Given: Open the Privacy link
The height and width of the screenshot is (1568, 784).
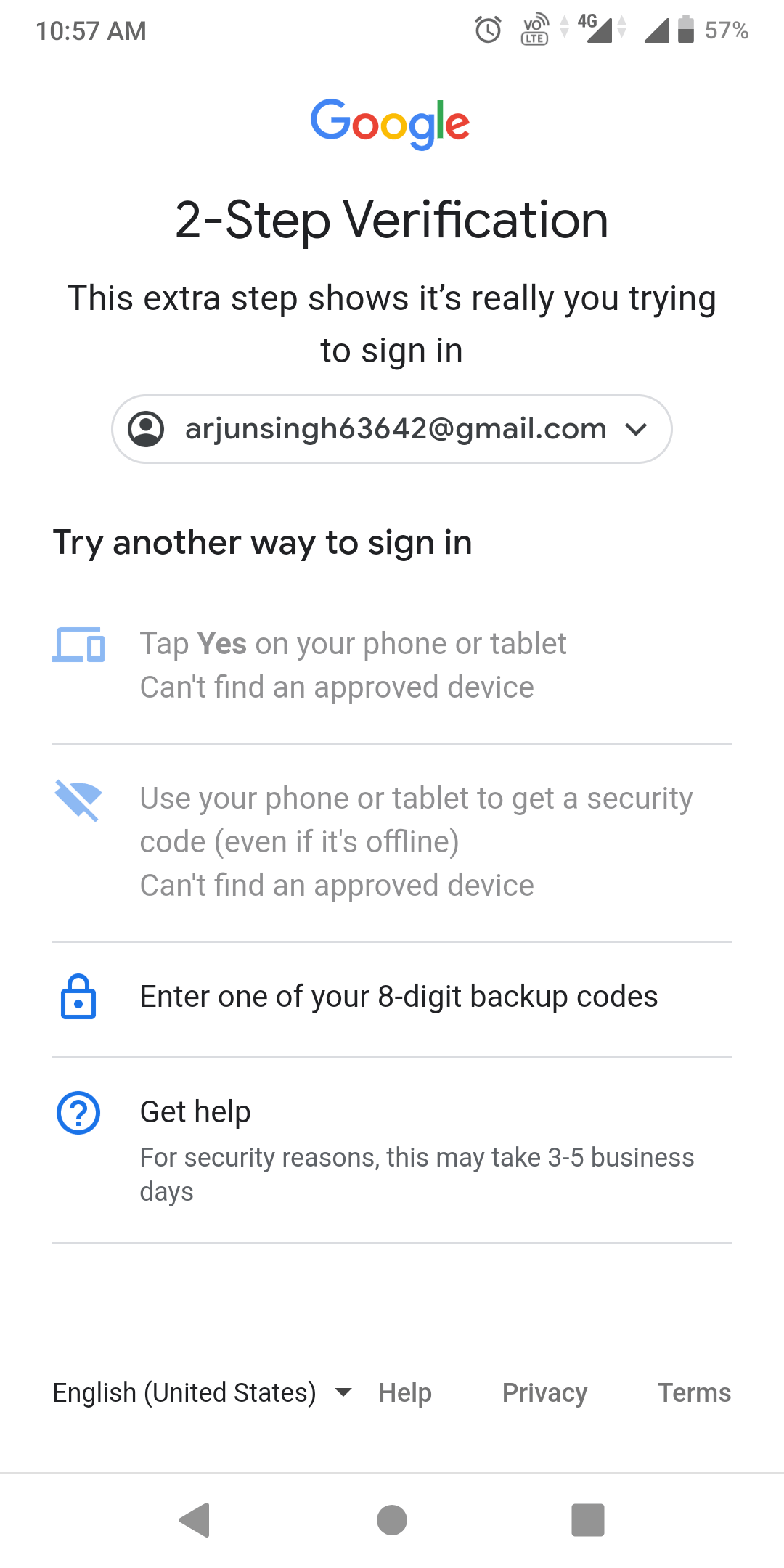Looking at the screenshot, I should point(544,1392).
